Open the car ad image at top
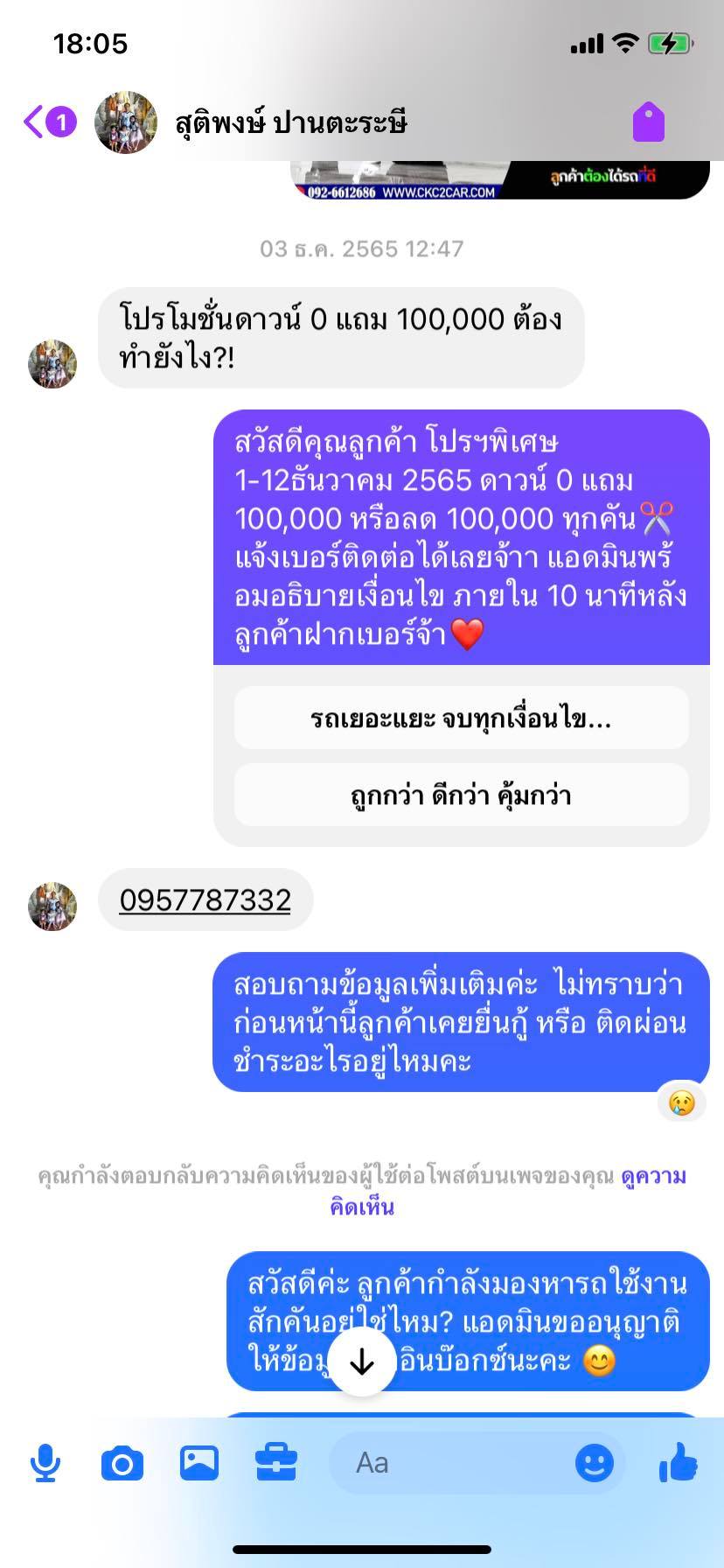This screenshot has width=724, height=1568. click(500, 179)
